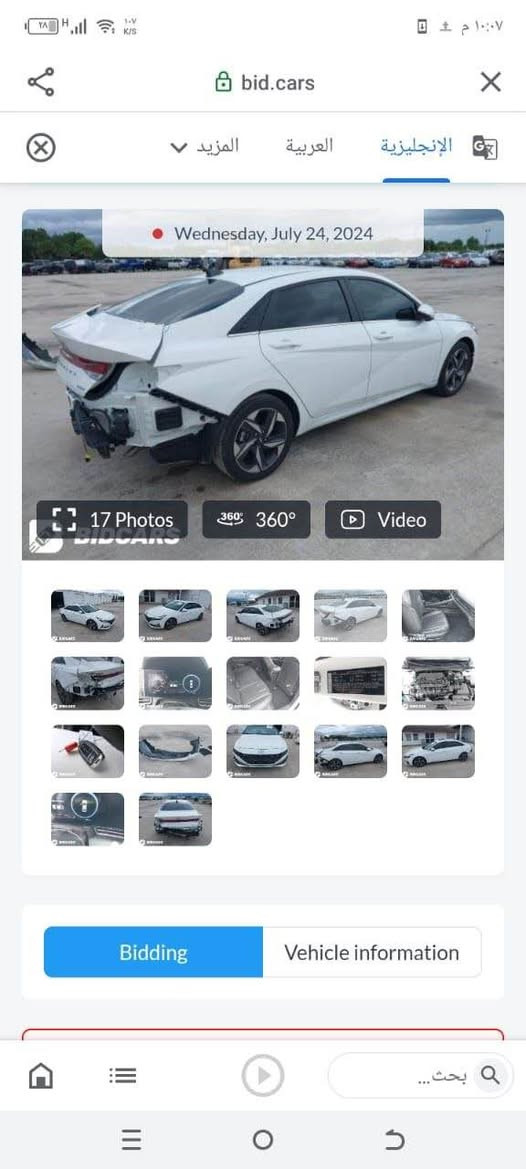Open the car key thumbnail photo
This screenshot has height=1169, width=526.
click(87, 751)
